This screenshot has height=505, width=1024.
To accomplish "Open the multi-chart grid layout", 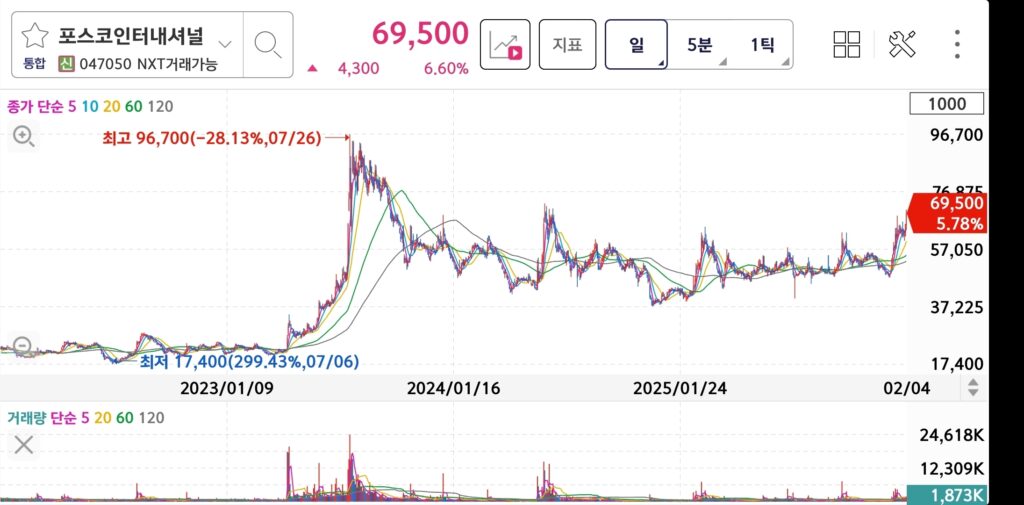I will pos(847,44).
